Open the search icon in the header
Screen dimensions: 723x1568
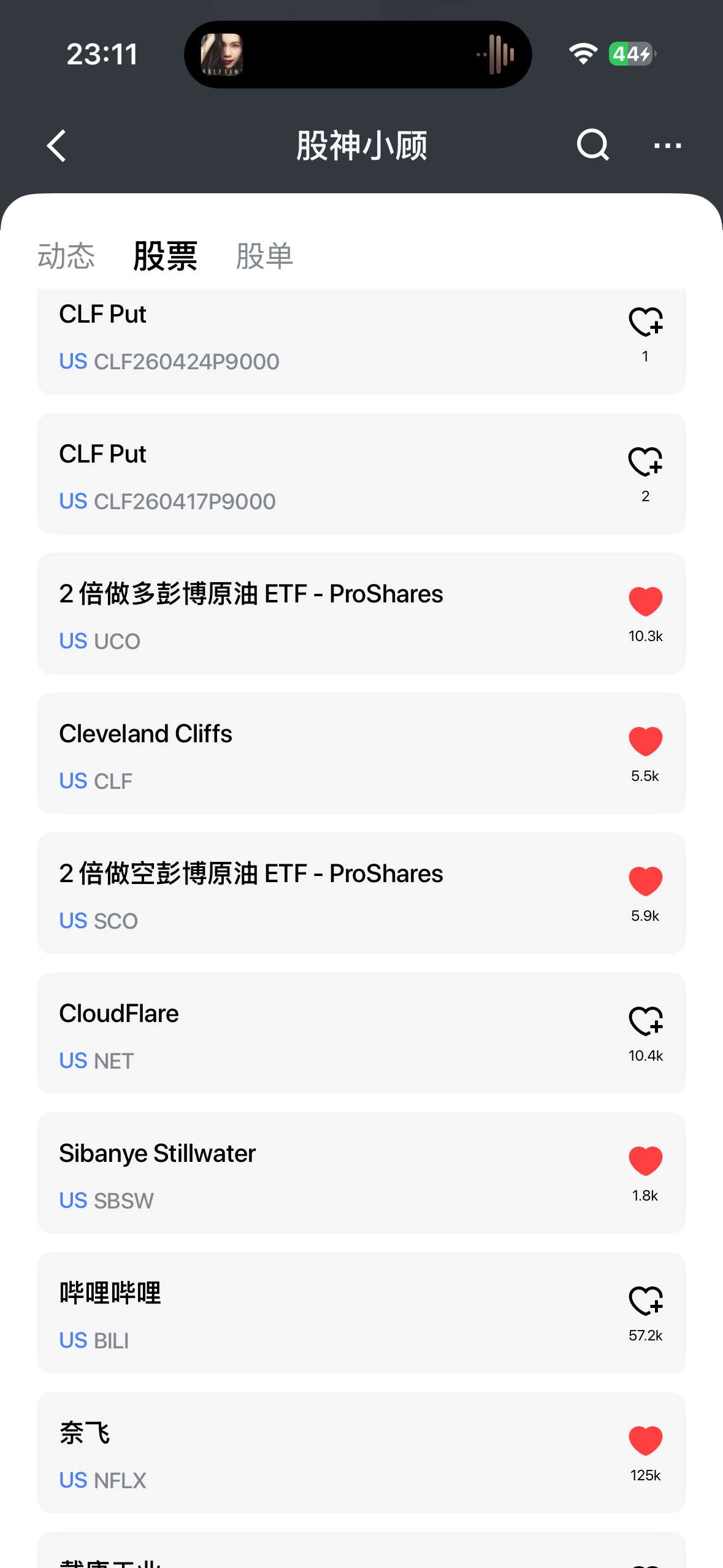(592, 145)
